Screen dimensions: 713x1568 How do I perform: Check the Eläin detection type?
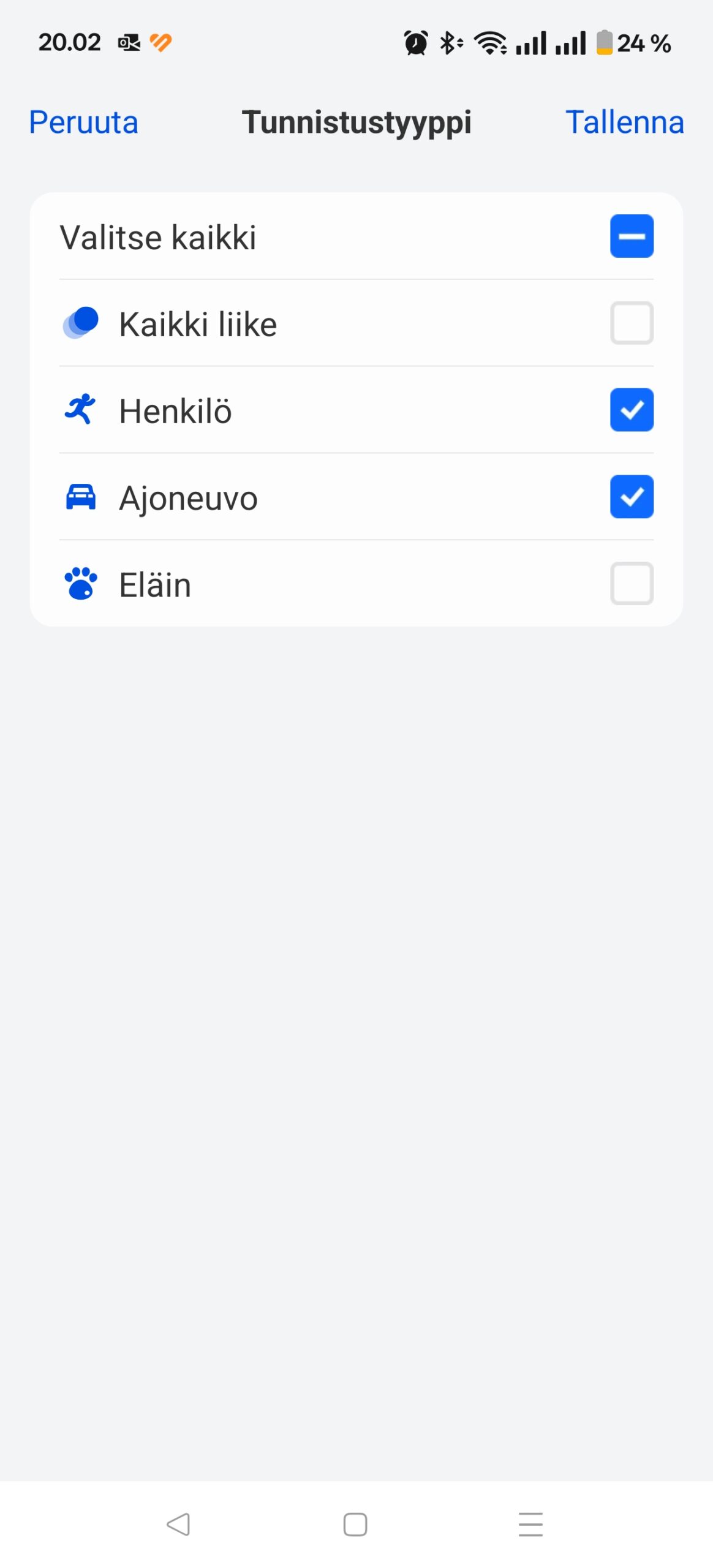(631, 583)
